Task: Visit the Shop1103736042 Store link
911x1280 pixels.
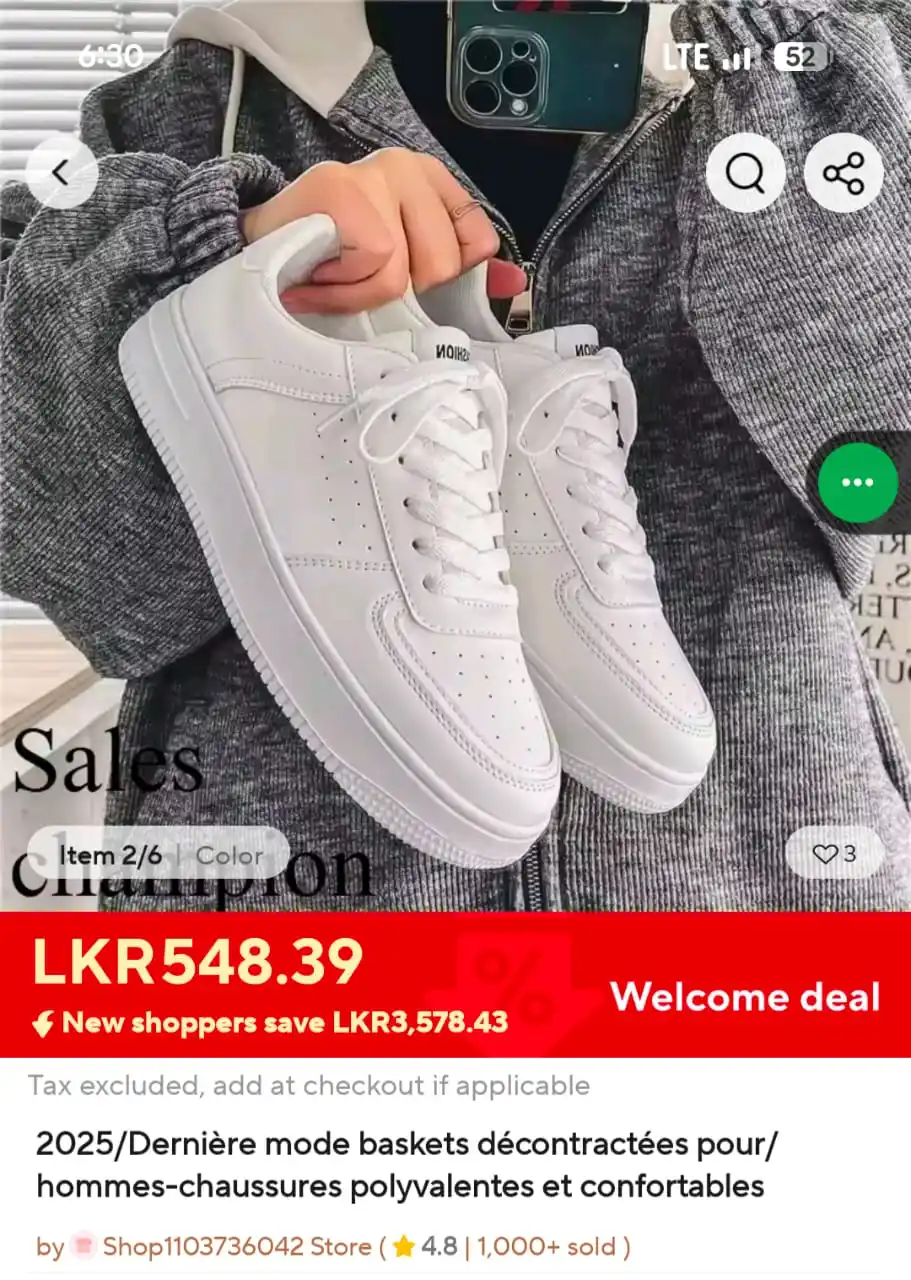Action: tap(235, 1246)
